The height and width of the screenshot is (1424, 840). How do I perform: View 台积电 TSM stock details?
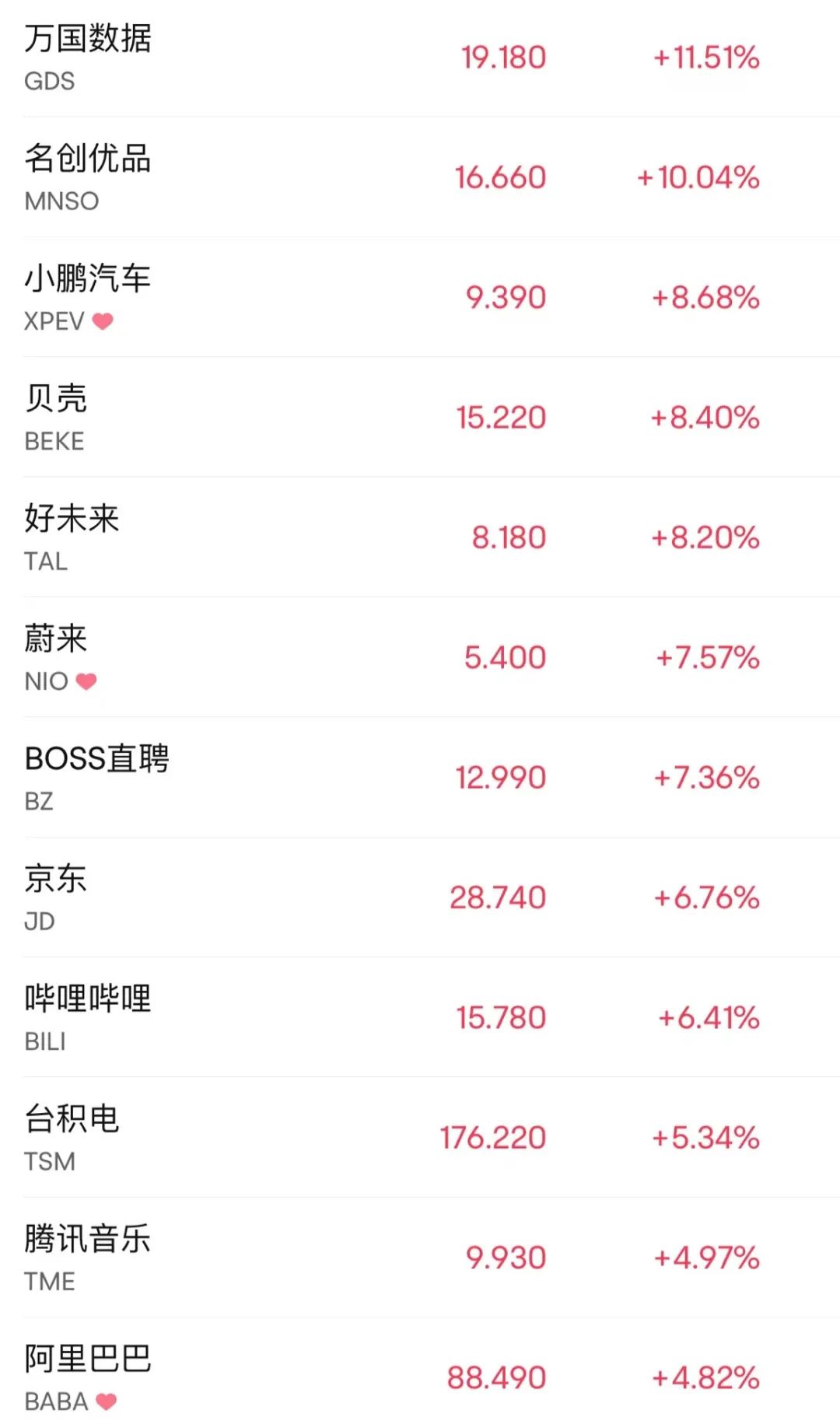[420, 1138]
